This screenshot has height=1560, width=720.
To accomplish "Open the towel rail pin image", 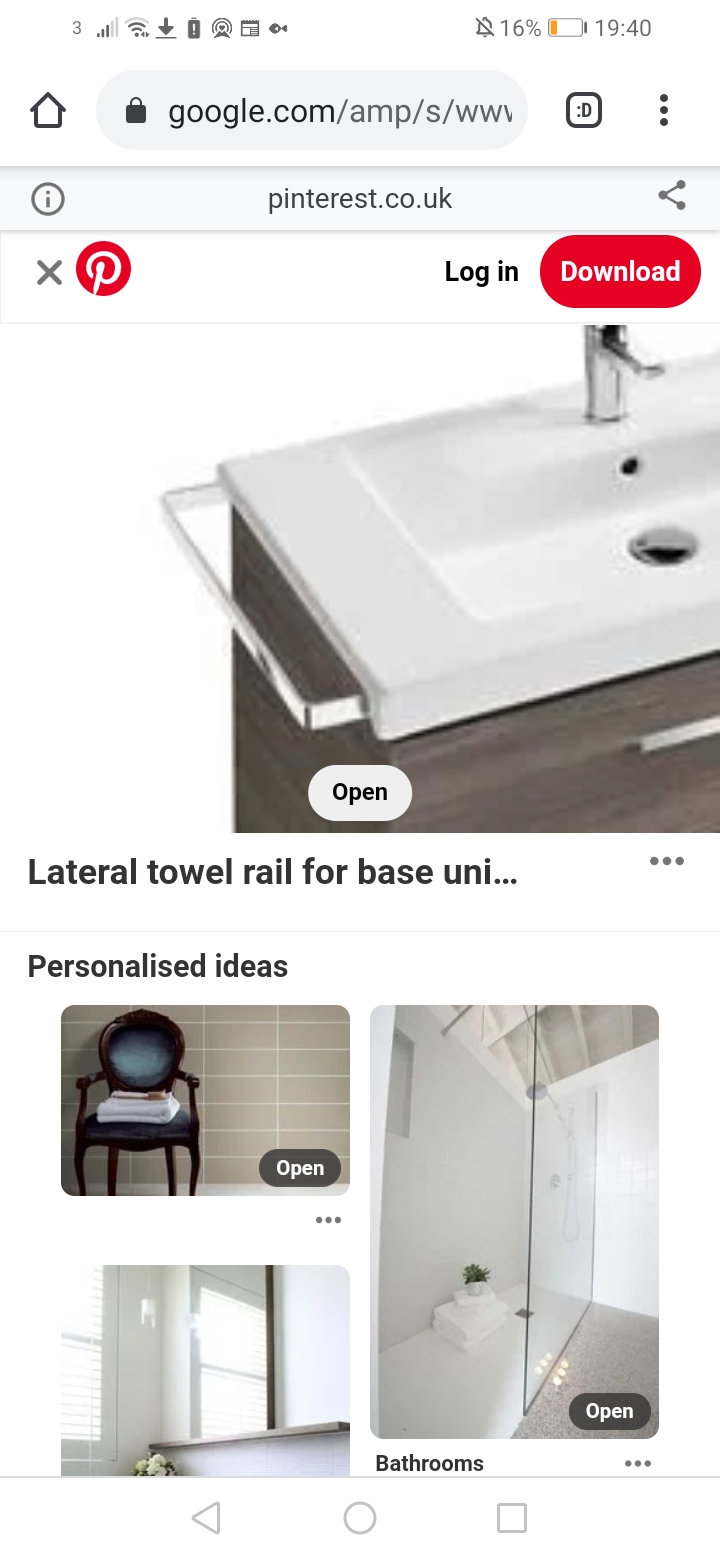I will tap(360, 792).
